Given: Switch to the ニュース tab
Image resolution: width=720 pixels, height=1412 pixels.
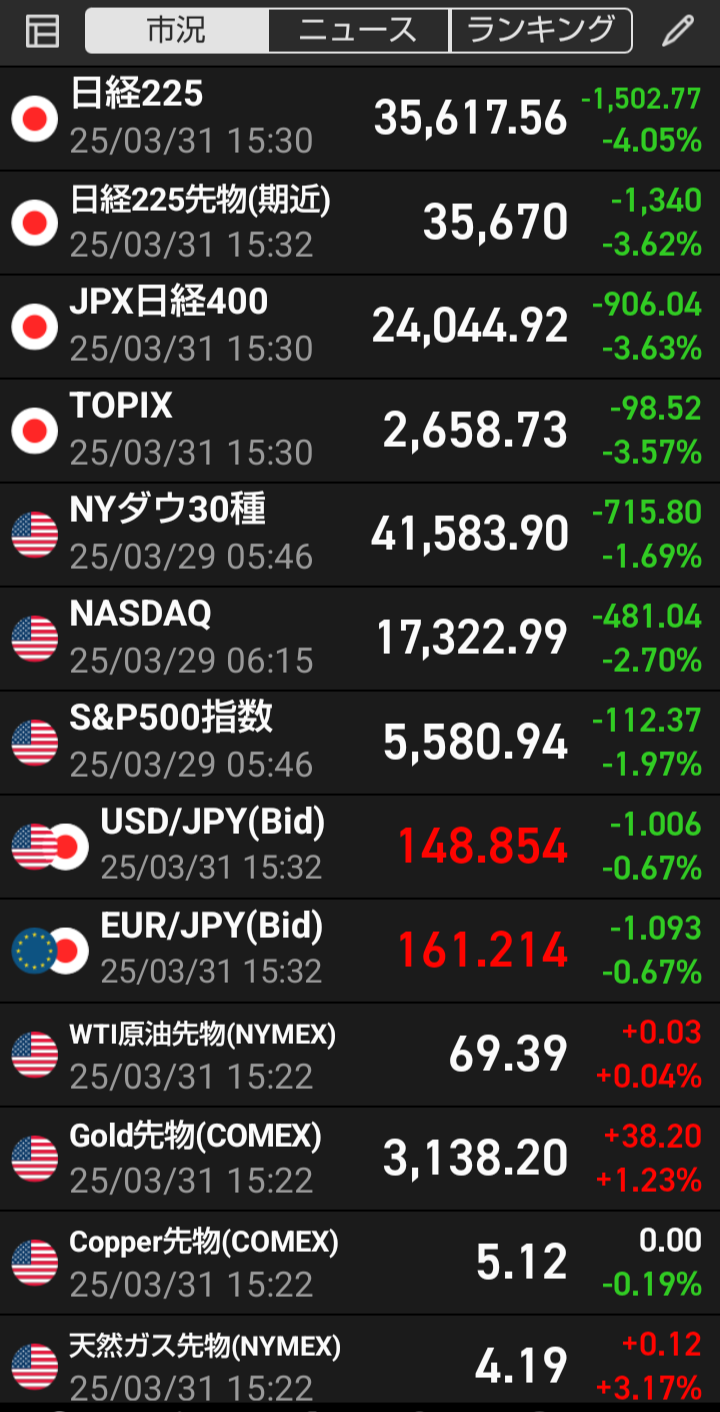Looking at the screenshot, I should point(360,31).
